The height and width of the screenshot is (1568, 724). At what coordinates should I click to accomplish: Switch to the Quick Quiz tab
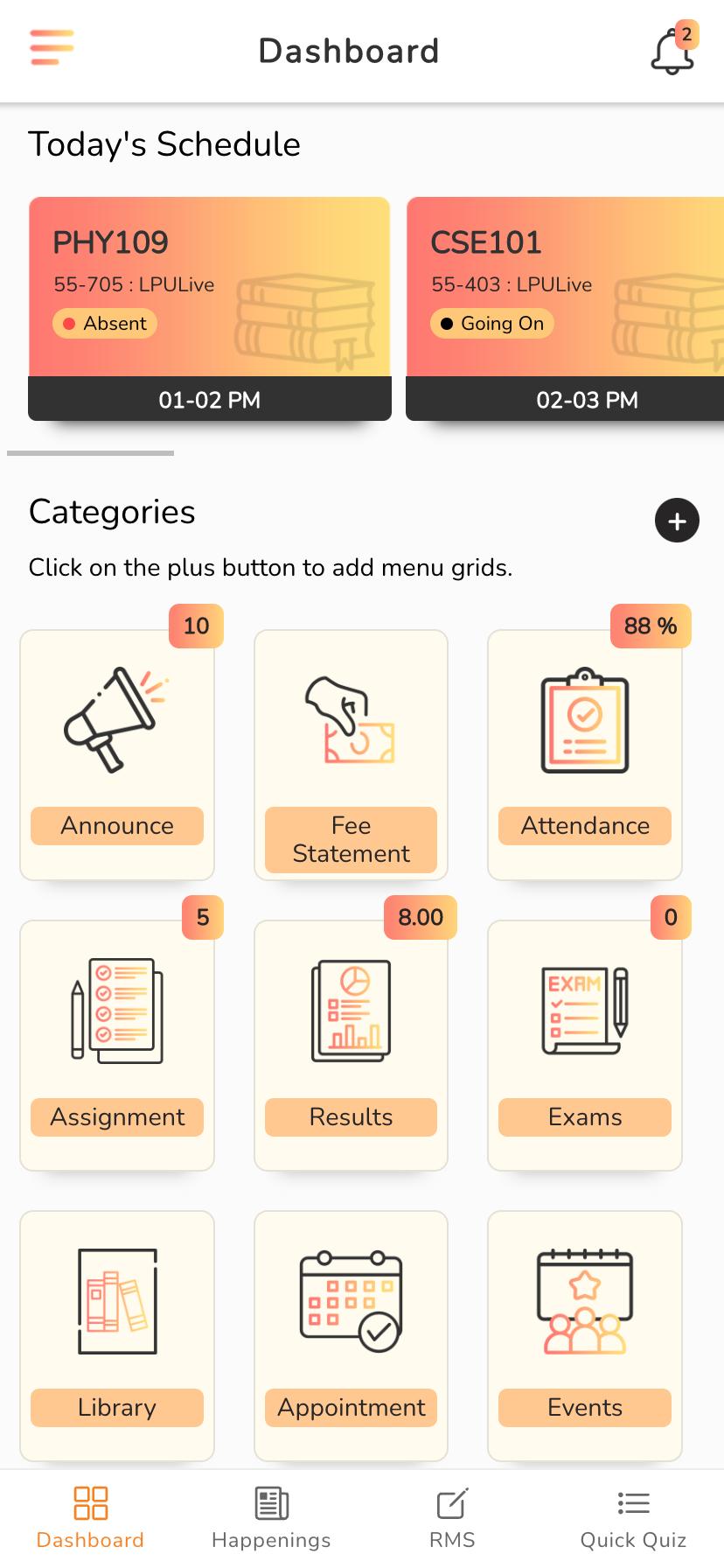[633, 1518]
